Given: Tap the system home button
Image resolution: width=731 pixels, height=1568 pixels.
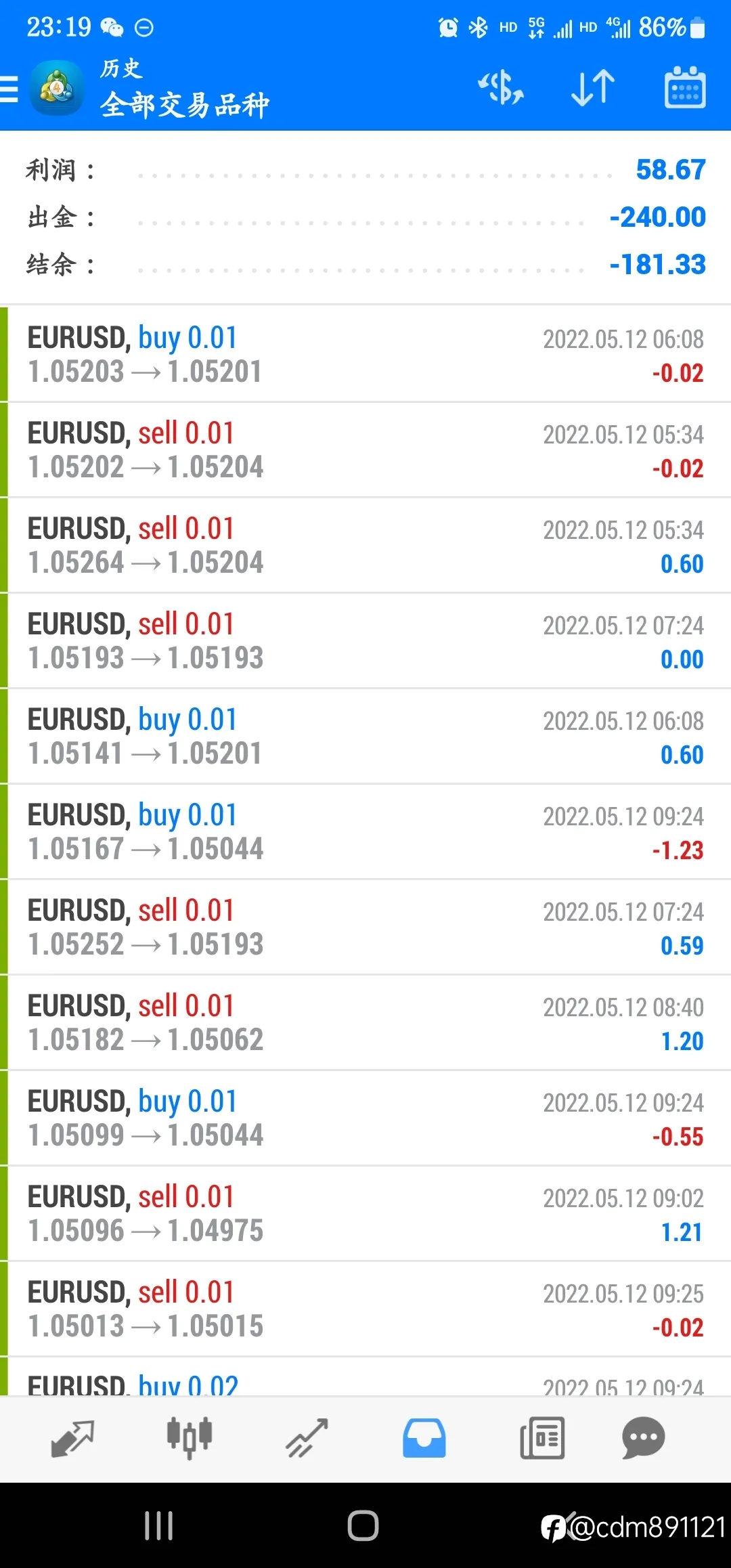Looking at the screenshot, I should (x=363, y=1526).
